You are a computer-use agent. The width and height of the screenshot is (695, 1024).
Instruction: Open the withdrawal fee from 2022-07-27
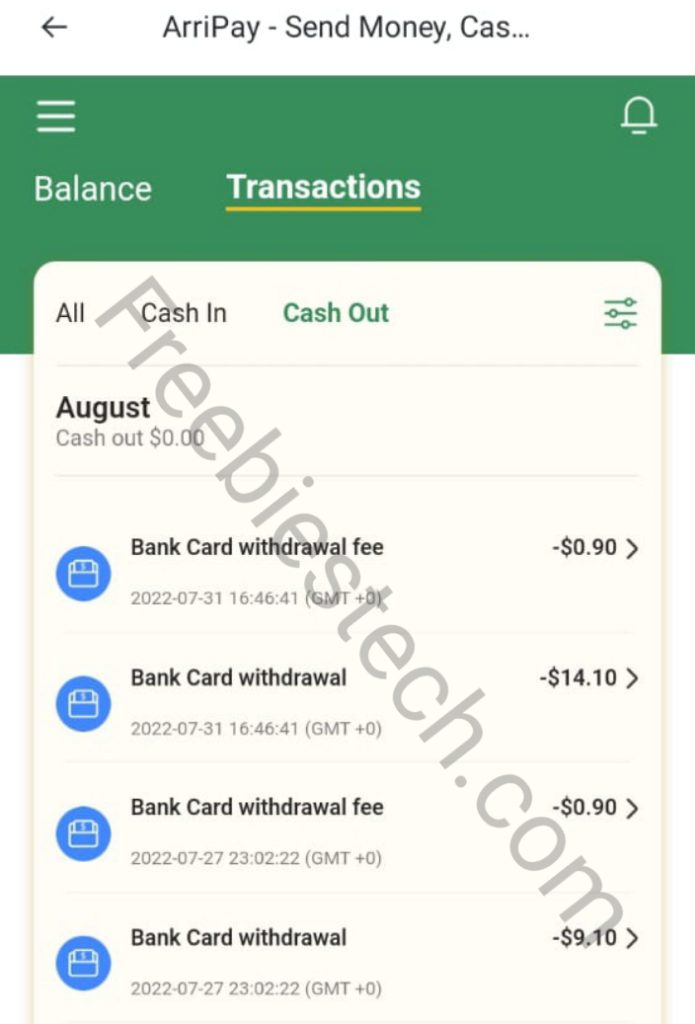346,828
